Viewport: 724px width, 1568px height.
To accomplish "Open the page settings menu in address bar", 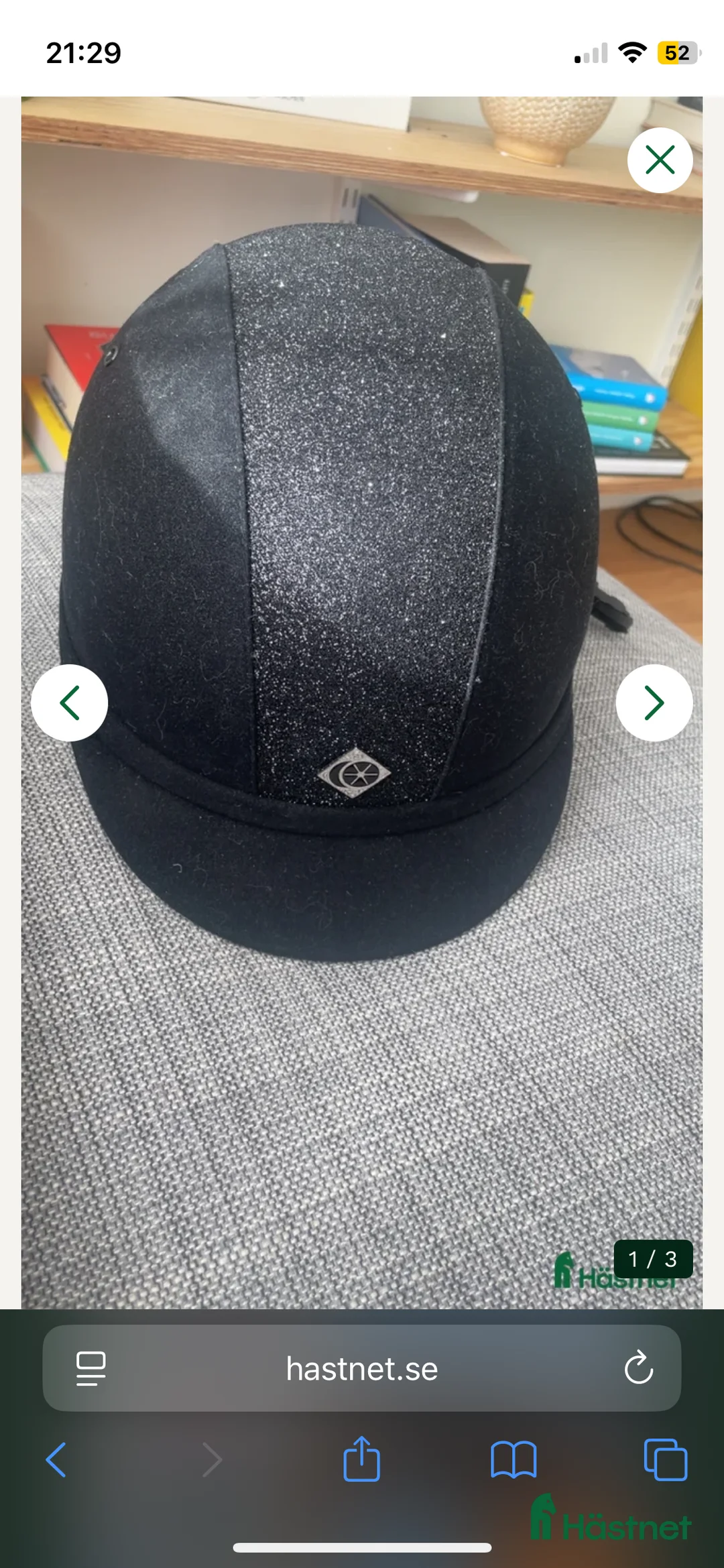I will click(x=91, y=1368).
